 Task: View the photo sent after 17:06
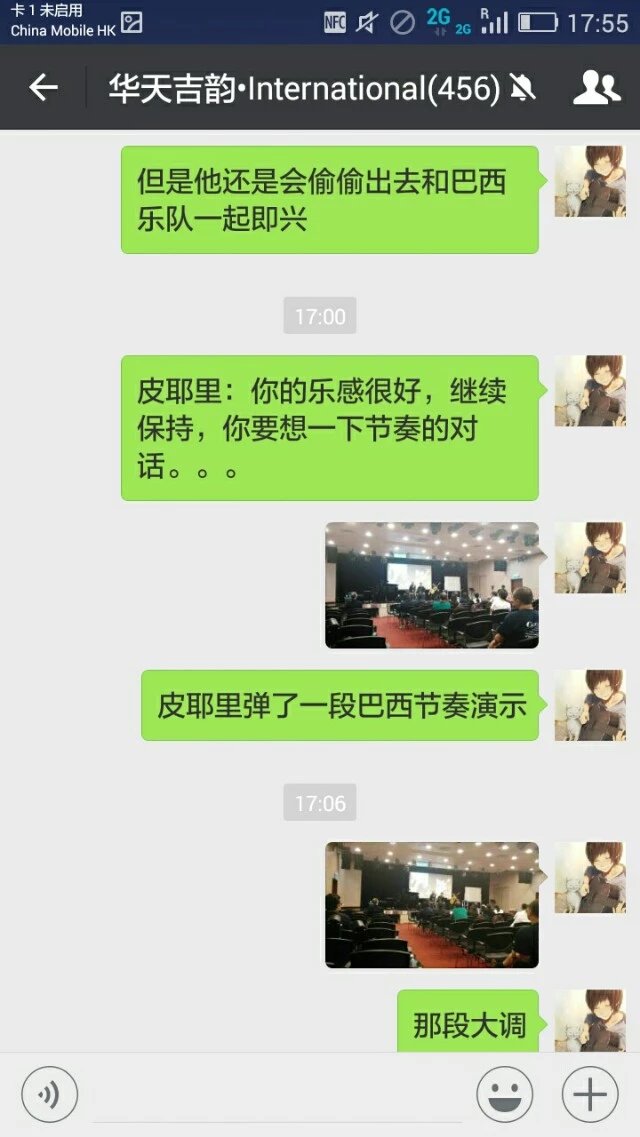click(432, 905)
